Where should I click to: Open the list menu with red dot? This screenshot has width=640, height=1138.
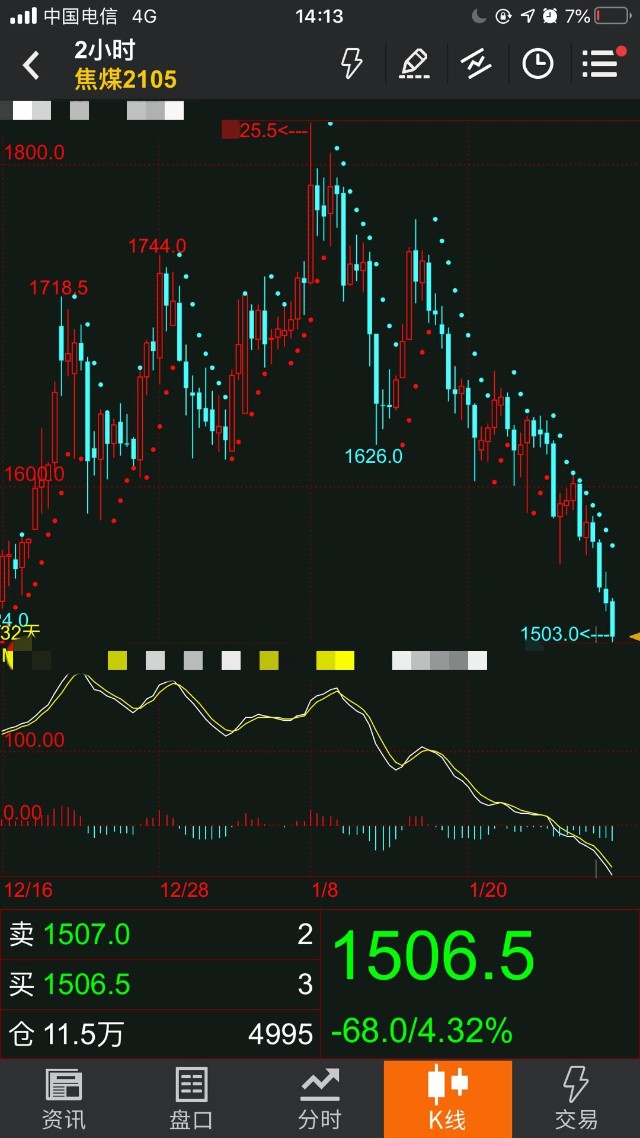[601, 64]
